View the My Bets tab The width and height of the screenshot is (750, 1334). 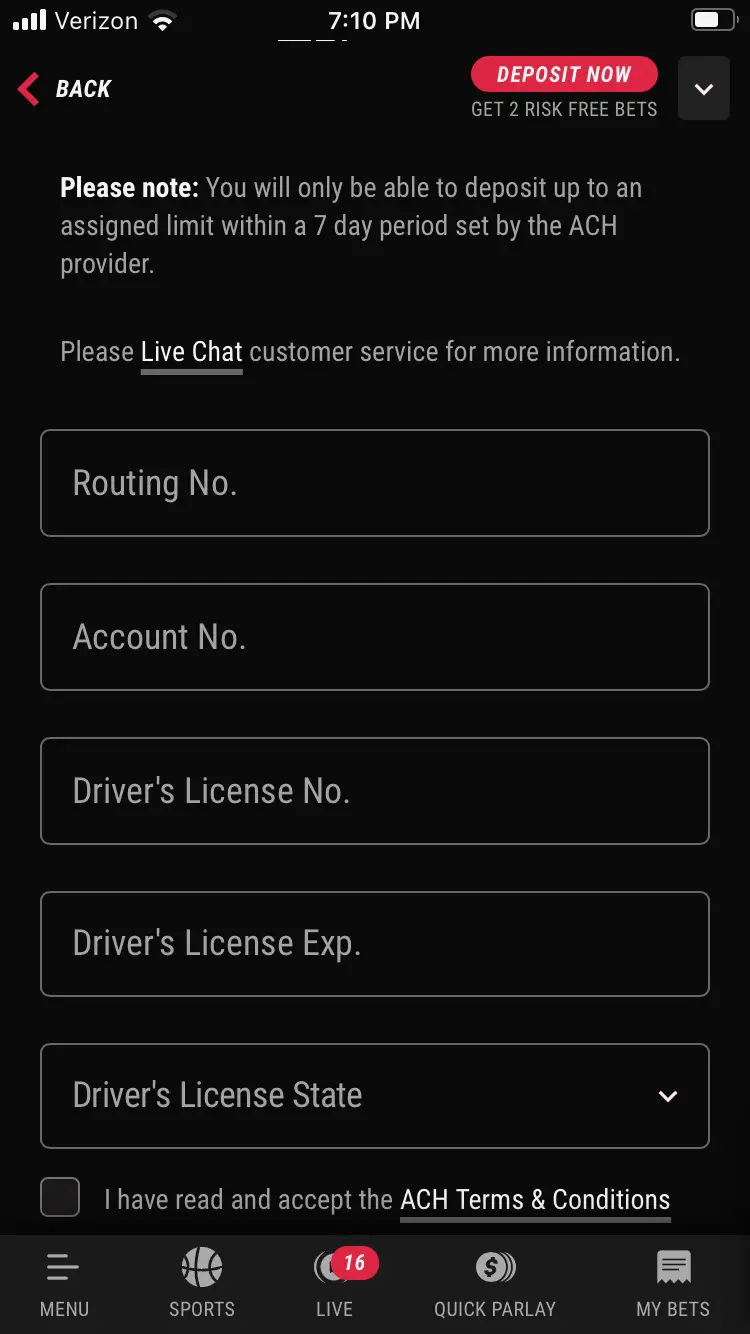673,1285
